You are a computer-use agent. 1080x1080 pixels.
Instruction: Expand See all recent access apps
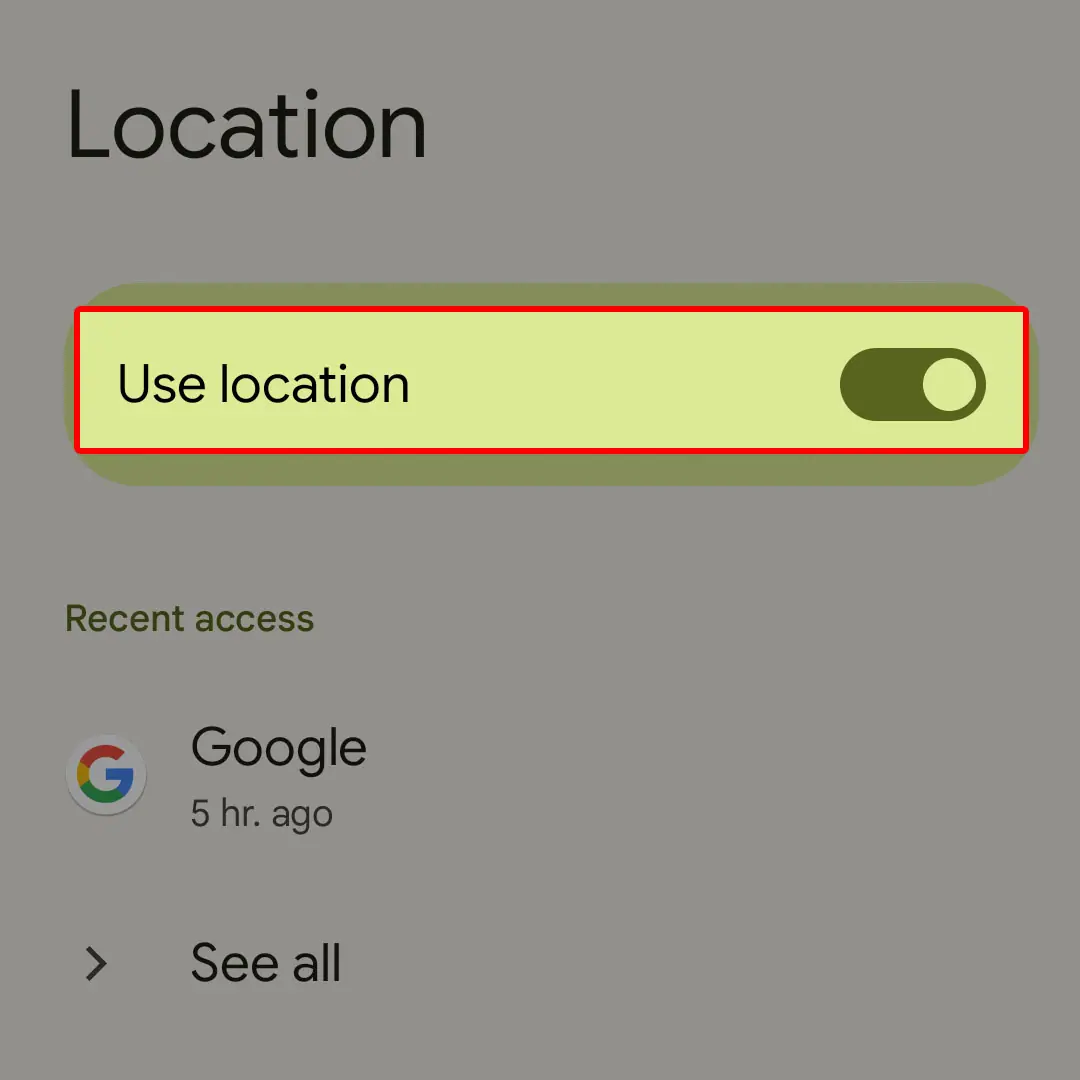(265, 963)
